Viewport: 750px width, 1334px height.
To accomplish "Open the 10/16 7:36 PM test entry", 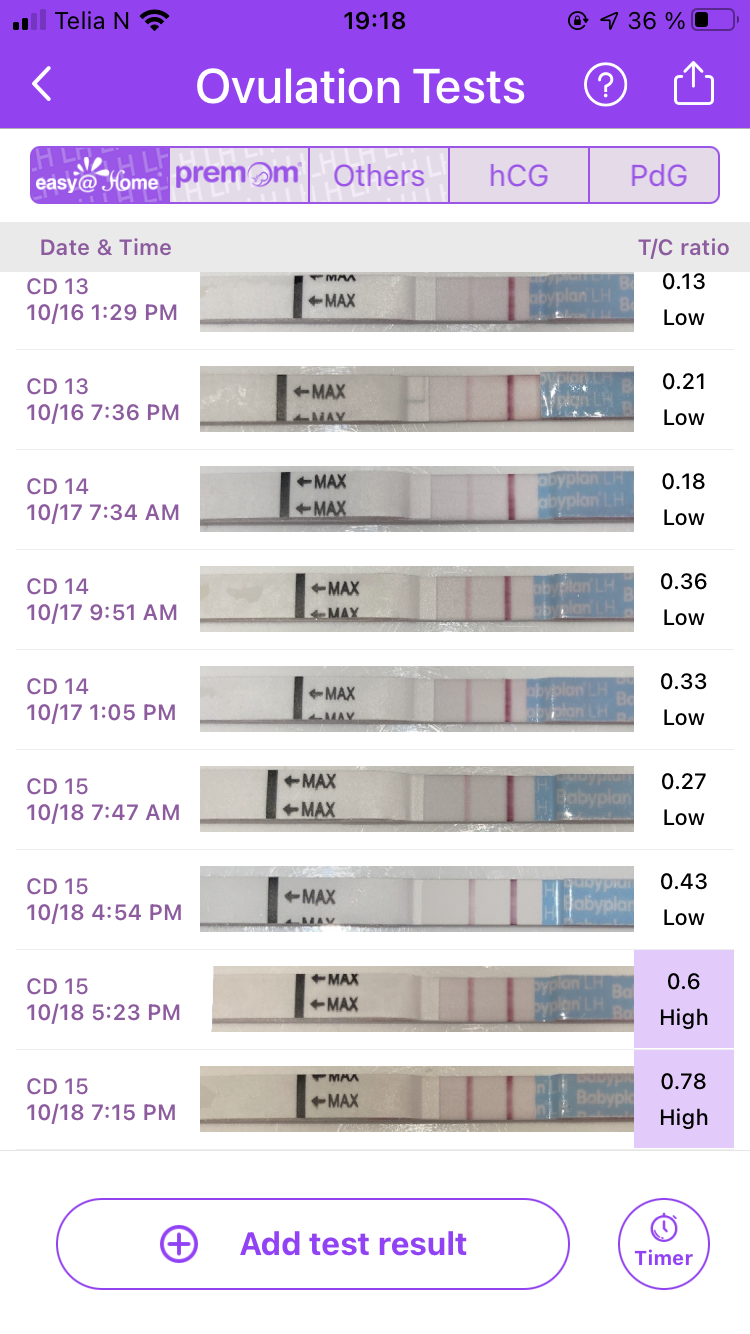I will point(375,400).
